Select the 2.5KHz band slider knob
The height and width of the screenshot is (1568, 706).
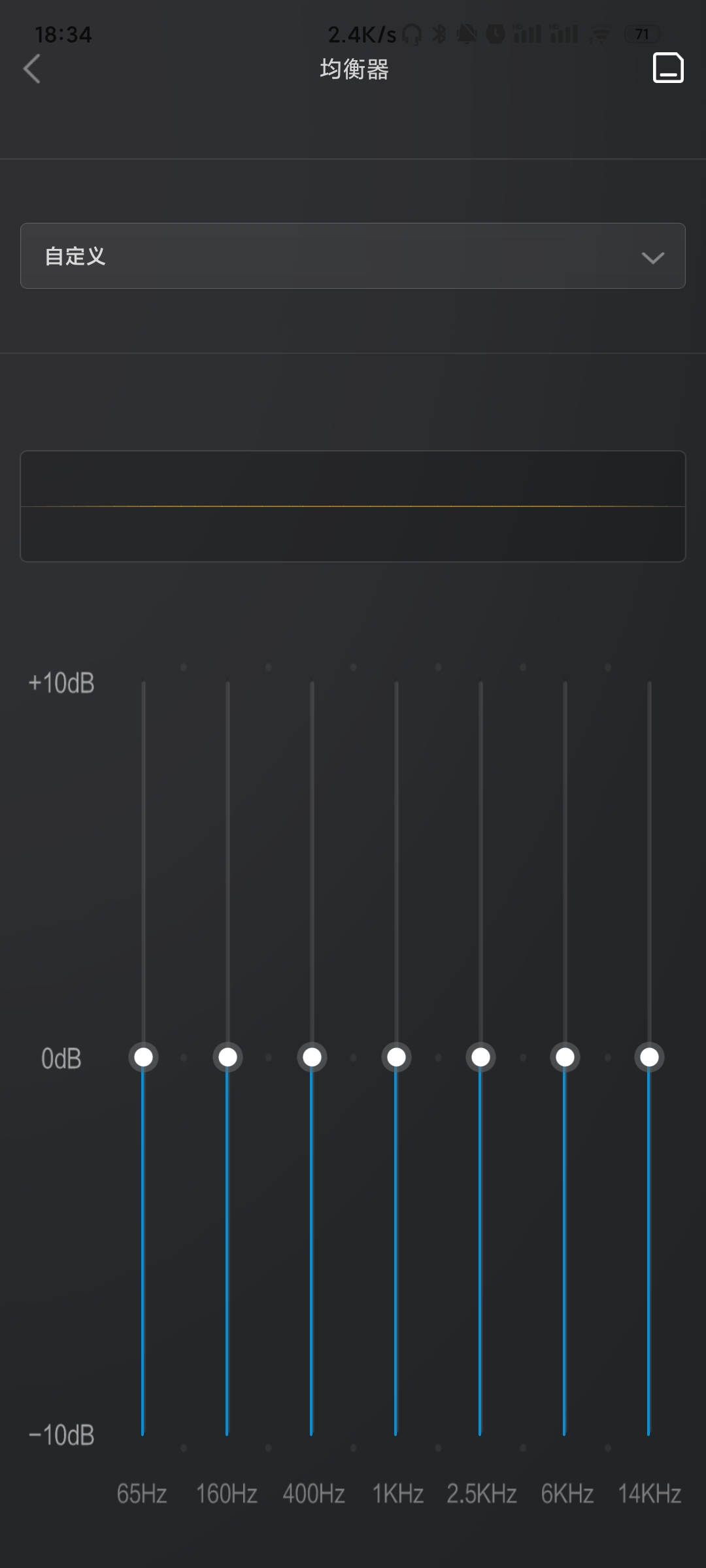(480, 1056)
